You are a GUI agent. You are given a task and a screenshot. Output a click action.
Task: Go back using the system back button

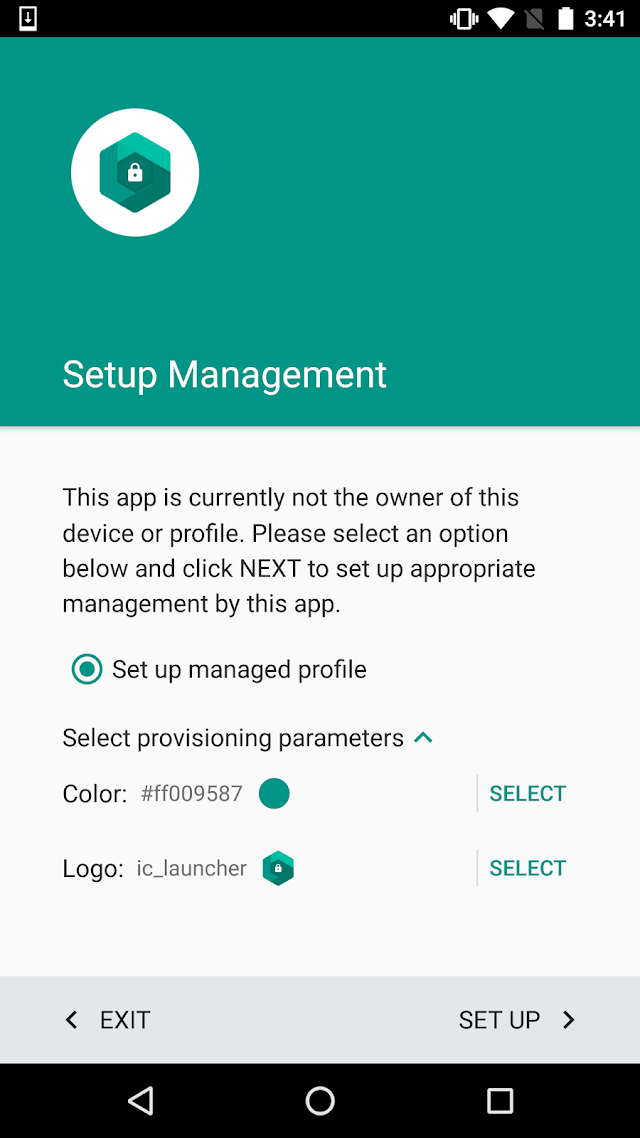141,1100
